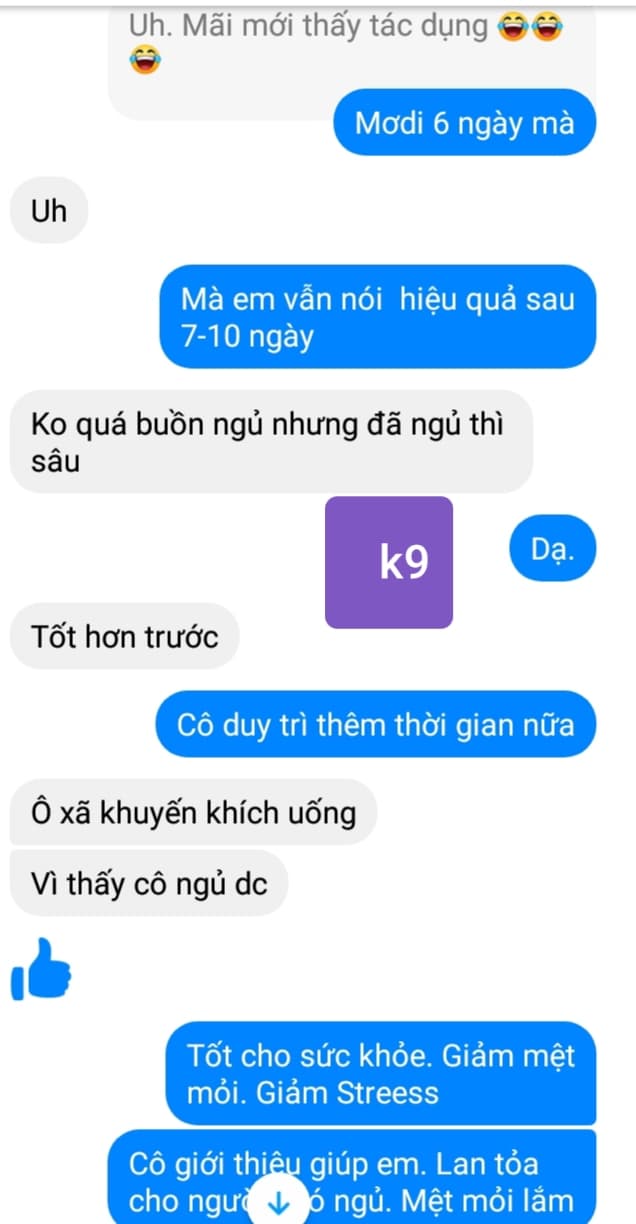The height and width of the screenshot is (1224, 636).
Task: Jump to latest messages with down arrow
Action: point(279,1203)
